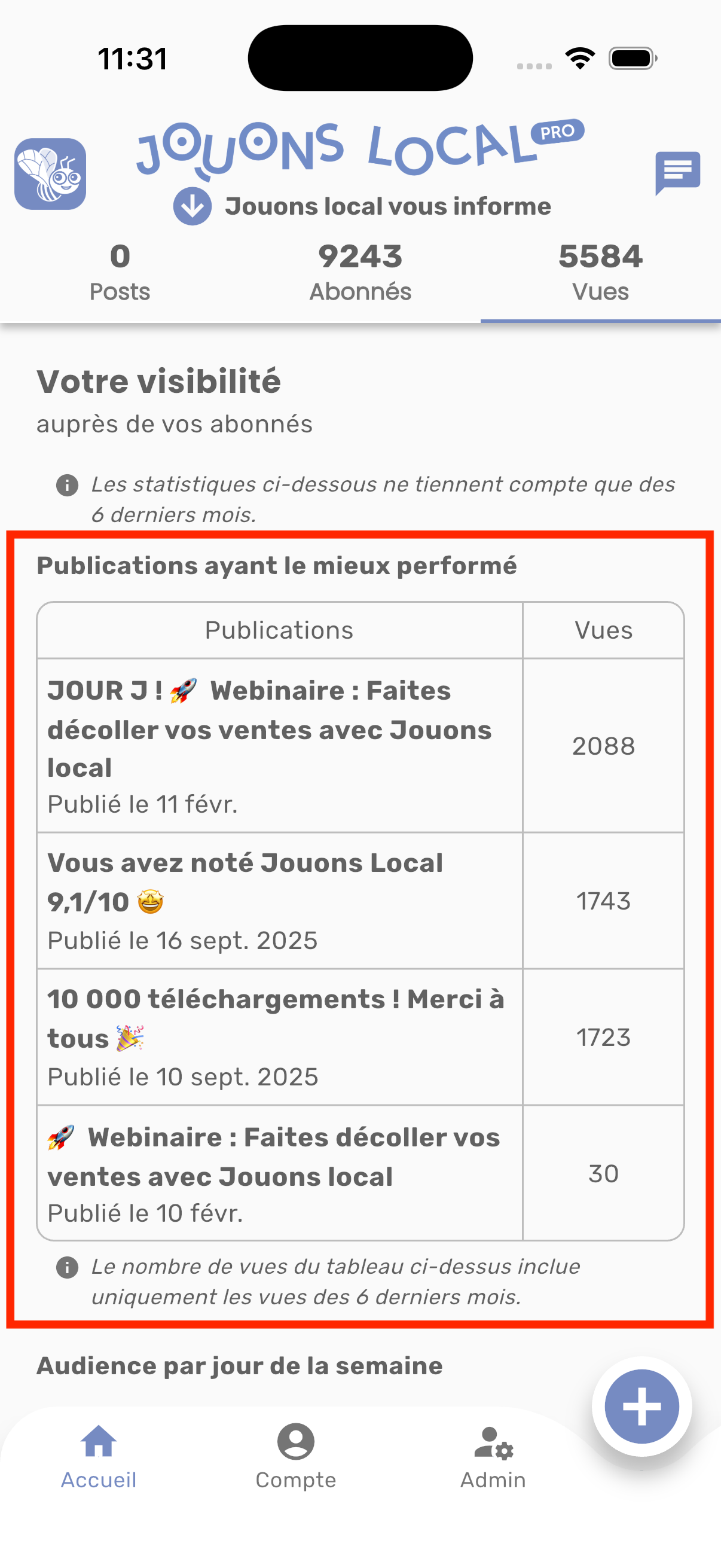Screen dimensions: 721x1568
Task: Switch to the Posts tab
Action: pyautogui.click(x=120, y=273)
